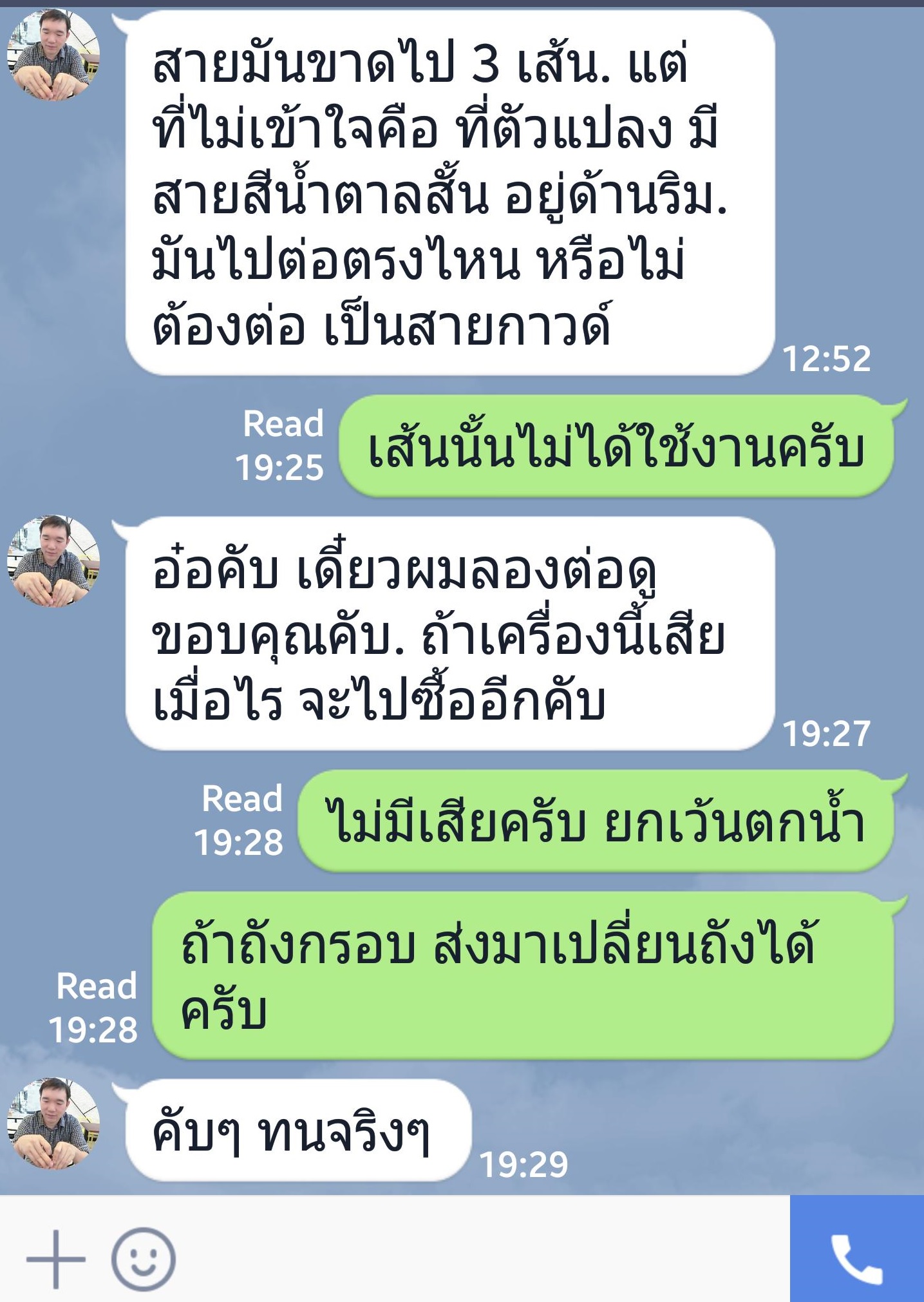Image resolution: width=924 pixels, height=1302 pixels.
Task: Open sender's avatar beside the 19:29 message
Action: click(x=53, y=1124)
